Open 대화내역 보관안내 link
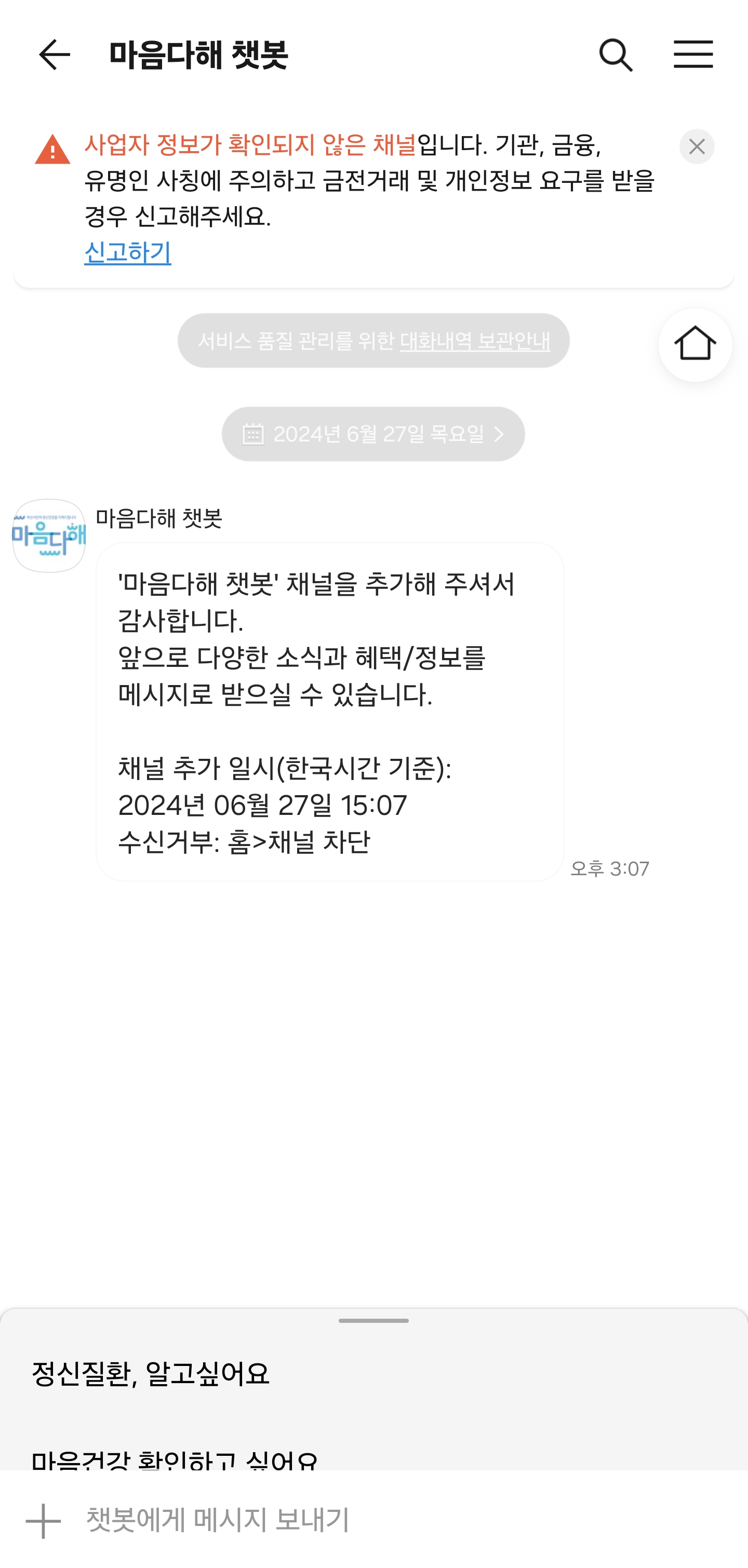 click(x=475, y=341)
